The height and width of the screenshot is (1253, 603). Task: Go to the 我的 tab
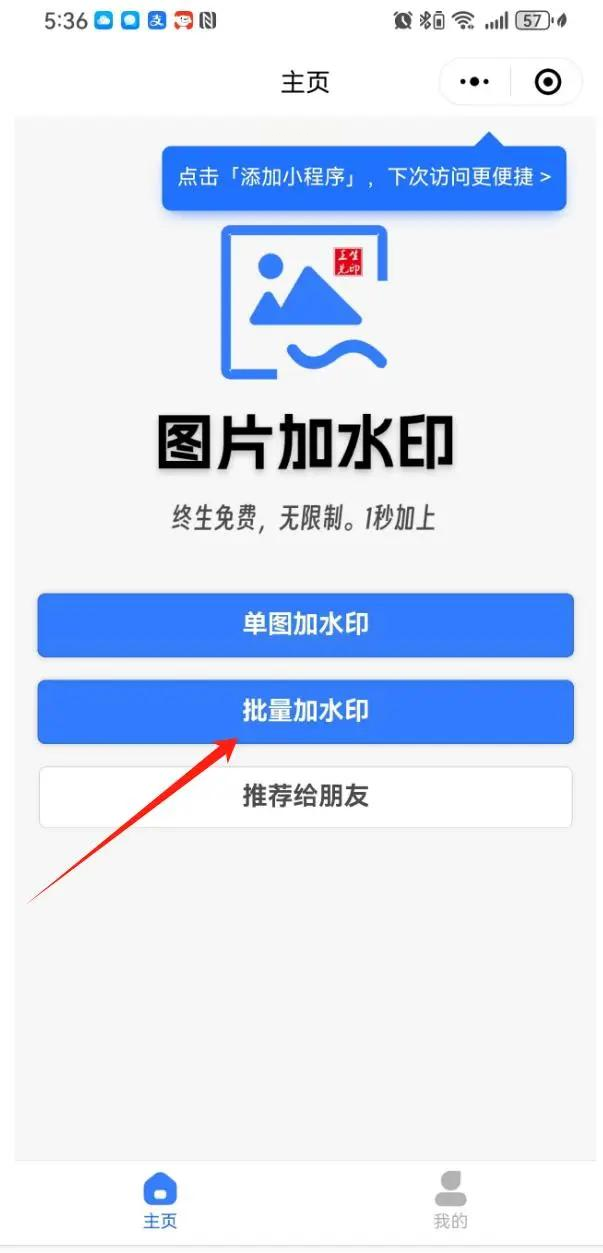point(450,1200)
